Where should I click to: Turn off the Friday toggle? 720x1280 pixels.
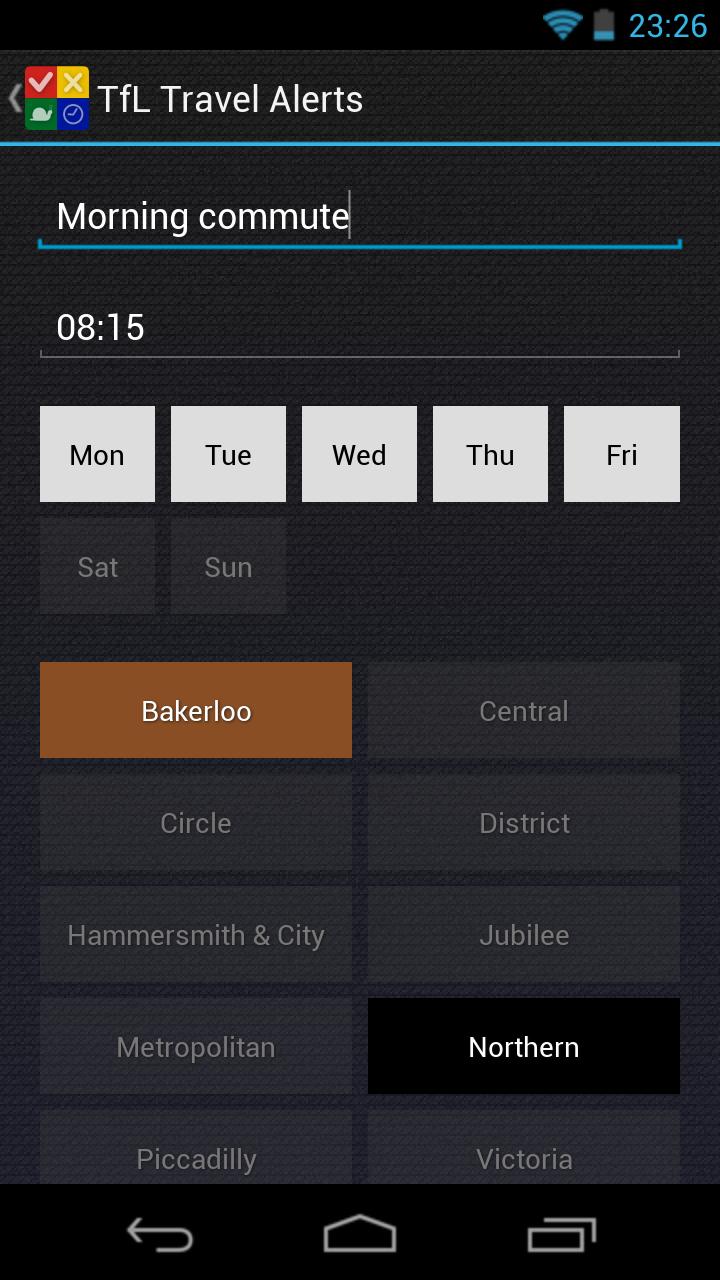click(x=621, y=453)
